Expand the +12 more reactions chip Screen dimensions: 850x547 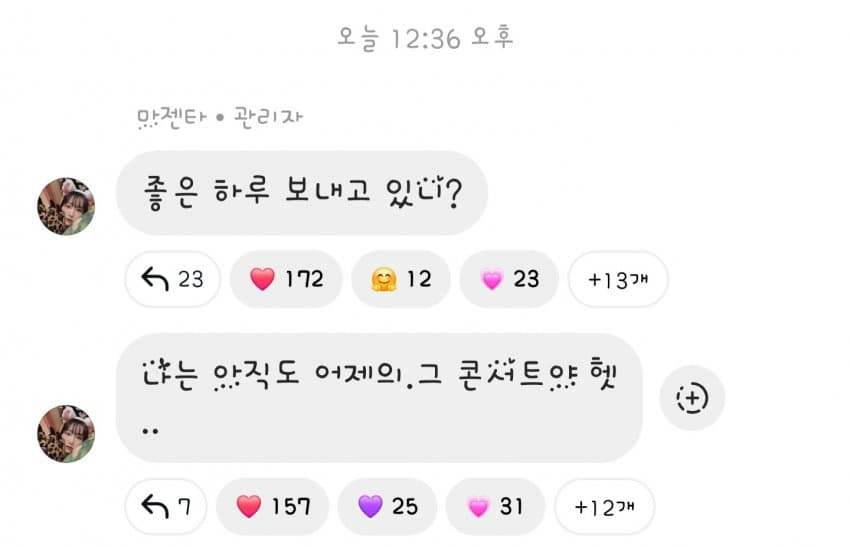pos(604,507)
